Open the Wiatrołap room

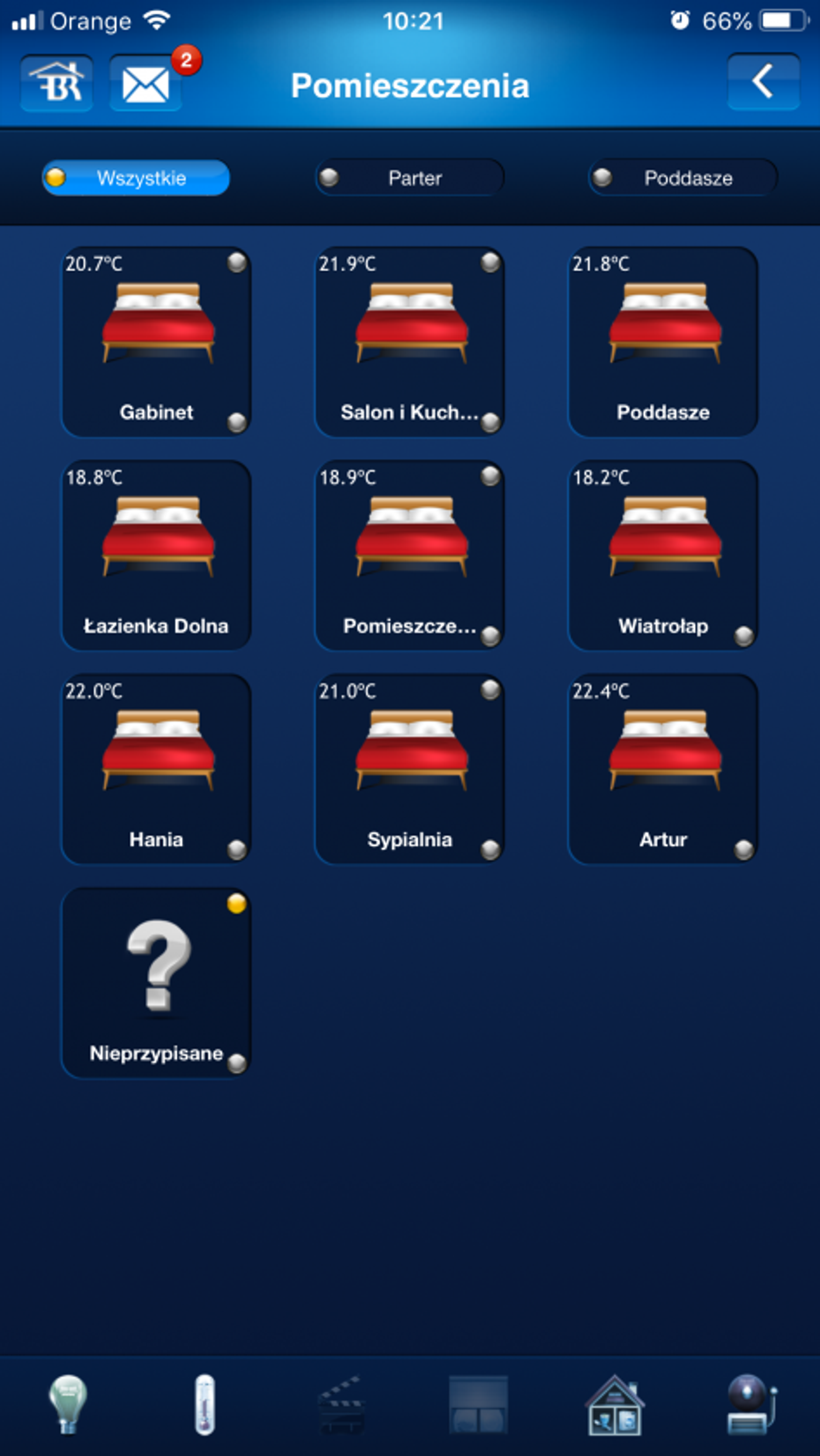click(663, 555)
